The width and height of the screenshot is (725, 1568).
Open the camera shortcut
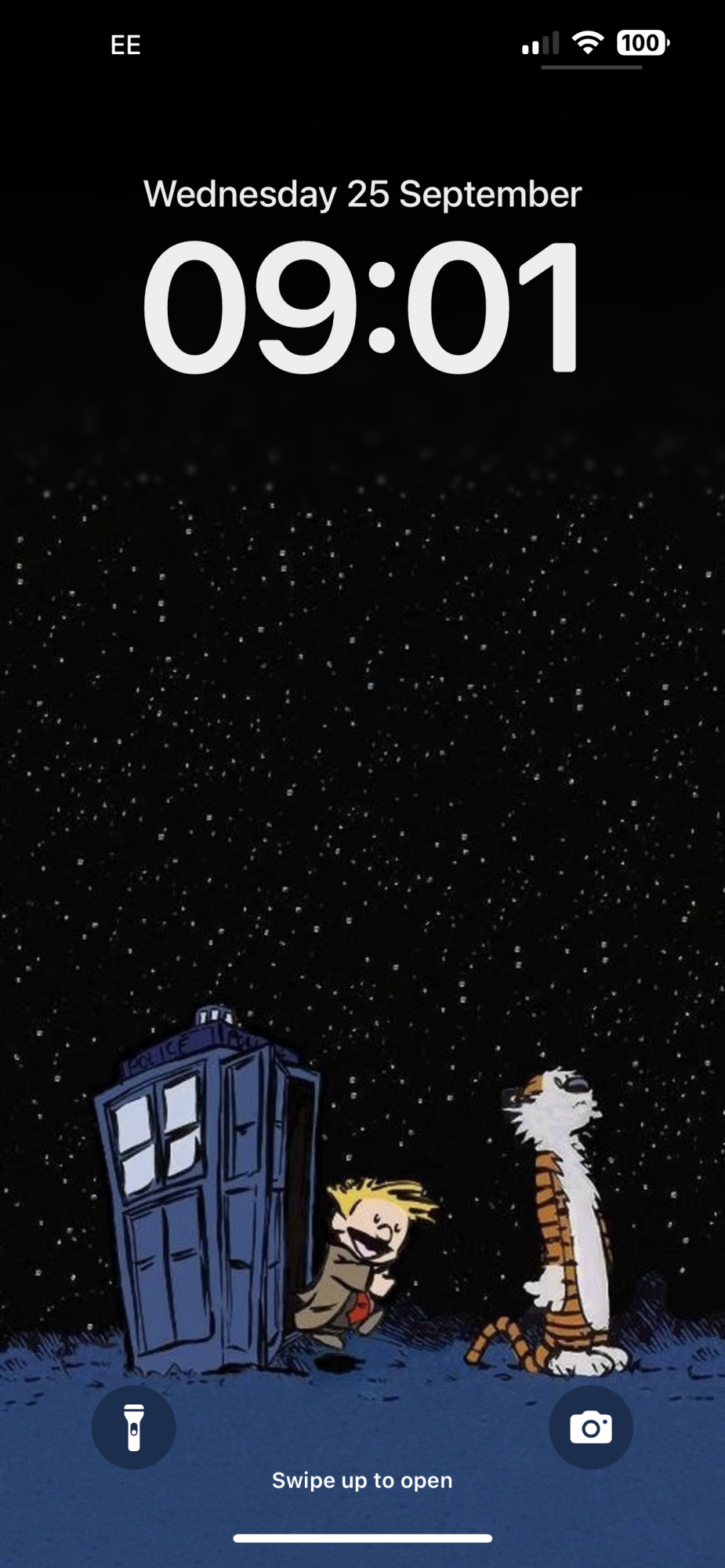click(x=591, y=1427)
